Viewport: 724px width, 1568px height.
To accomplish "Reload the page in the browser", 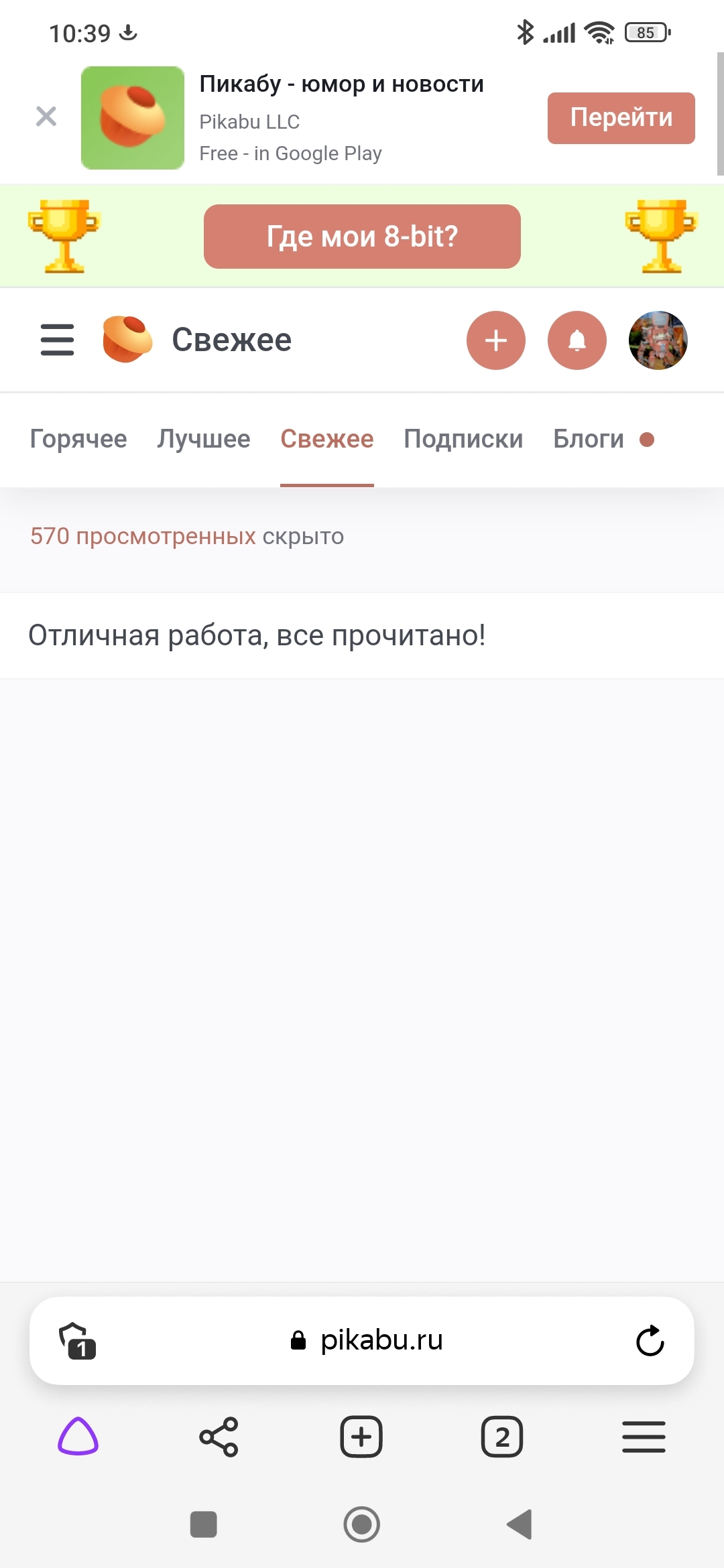I will tap(650, 1340).
